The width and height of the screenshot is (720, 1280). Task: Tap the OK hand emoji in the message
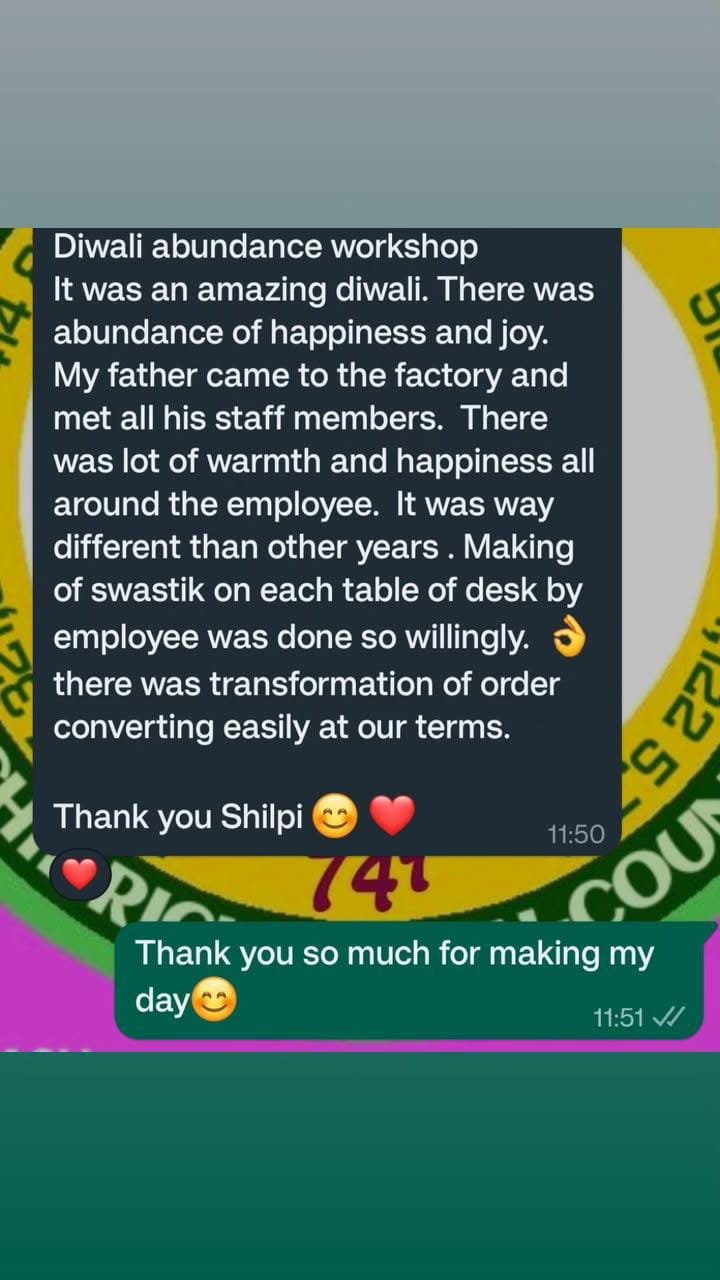[568, 637]
